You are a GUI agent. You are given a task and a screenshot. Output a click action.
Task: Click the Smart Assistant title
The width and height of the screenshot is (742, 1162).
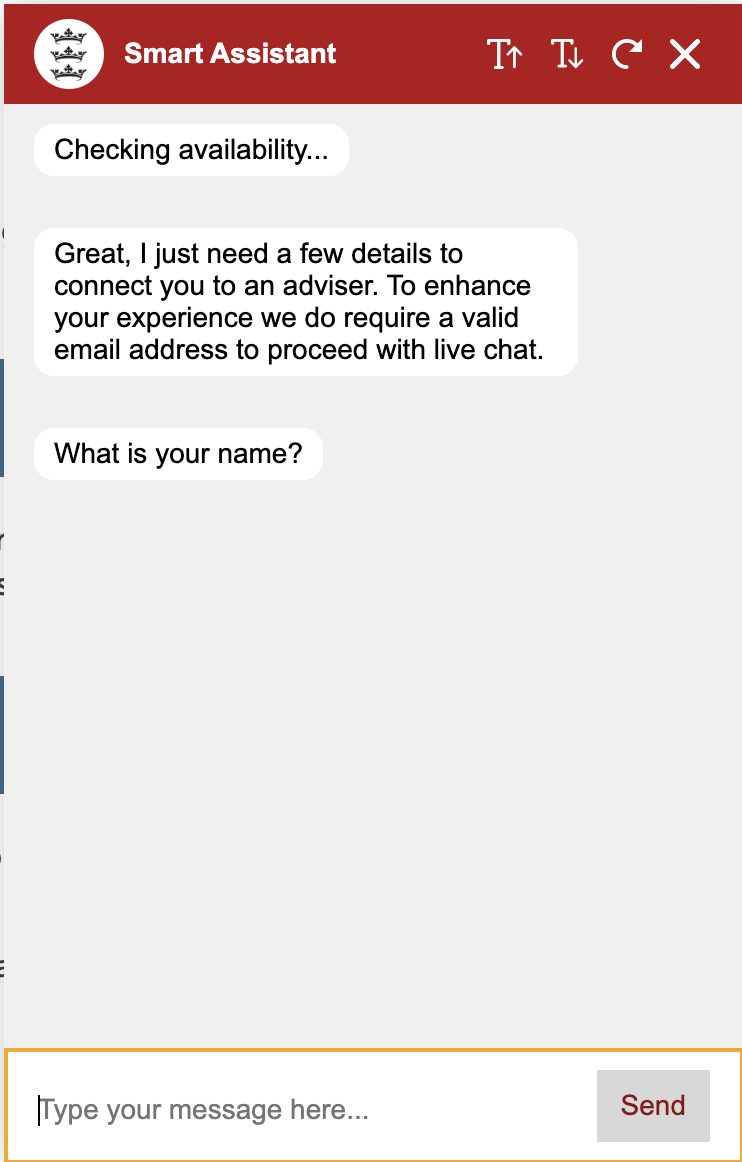229,54
